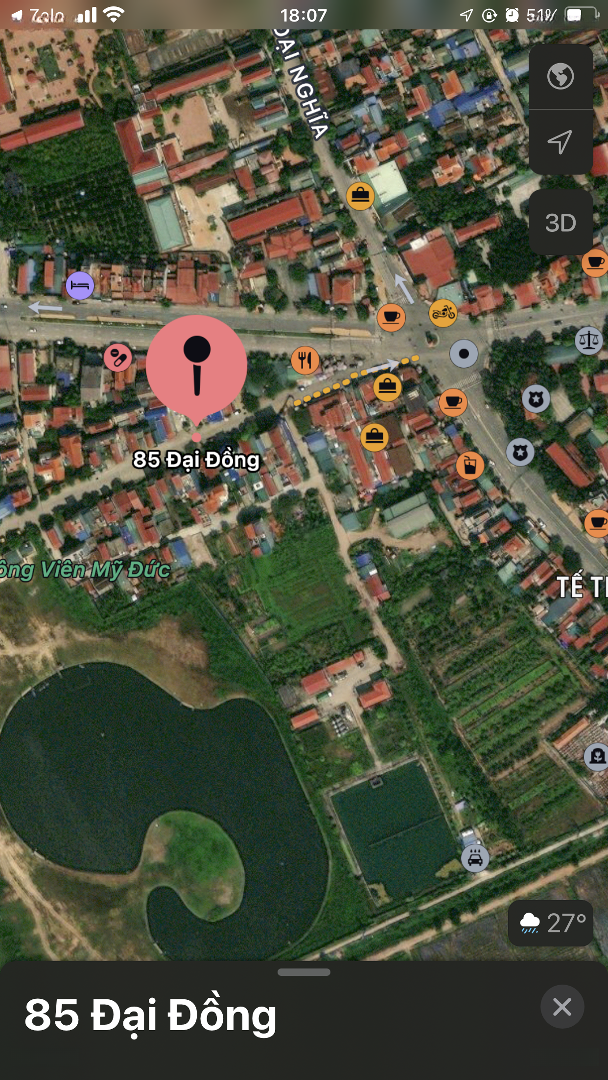The height and width of the screenshot is (1080, 608).
Task: Open the 27° weather badge
Action: (x=550, y=923)
